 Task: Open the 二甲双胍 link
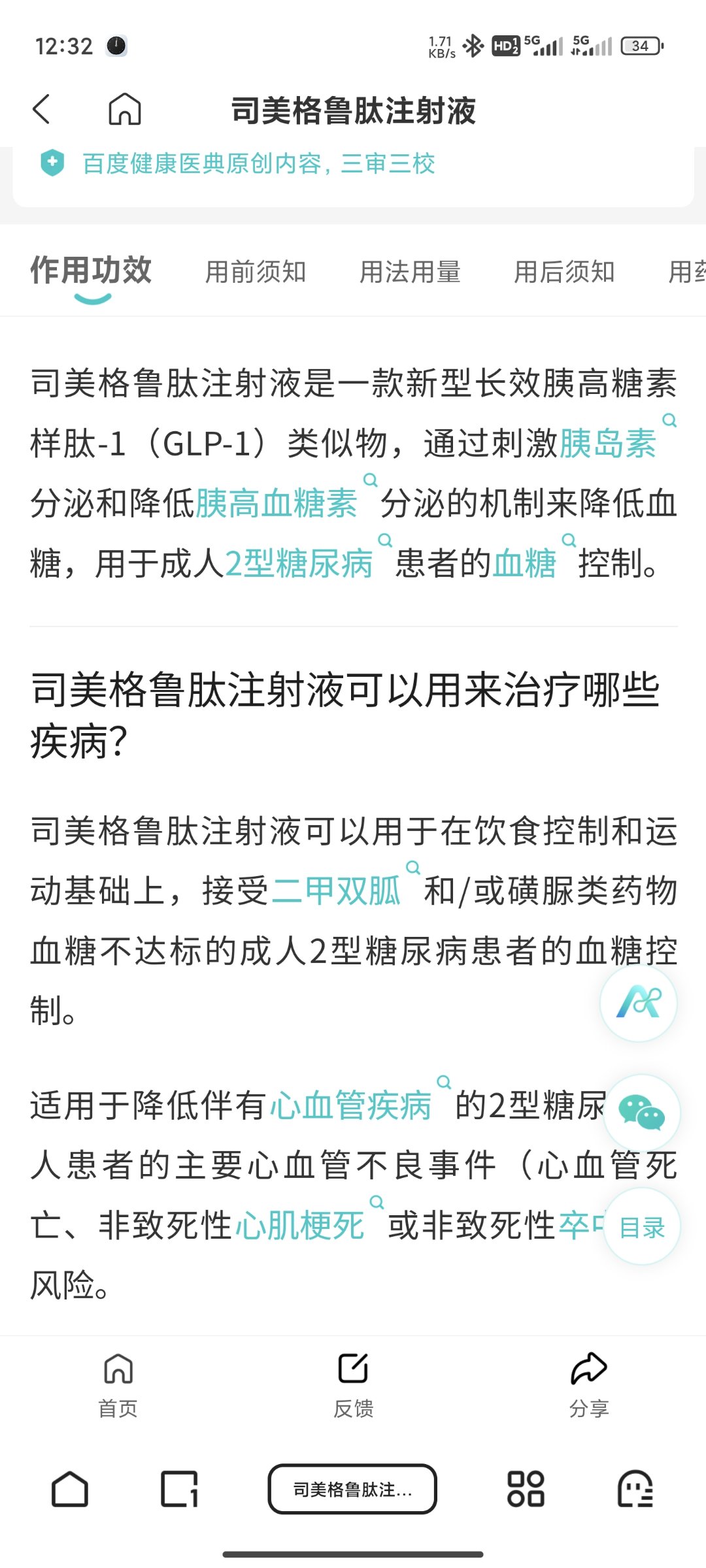pos(336,891)
